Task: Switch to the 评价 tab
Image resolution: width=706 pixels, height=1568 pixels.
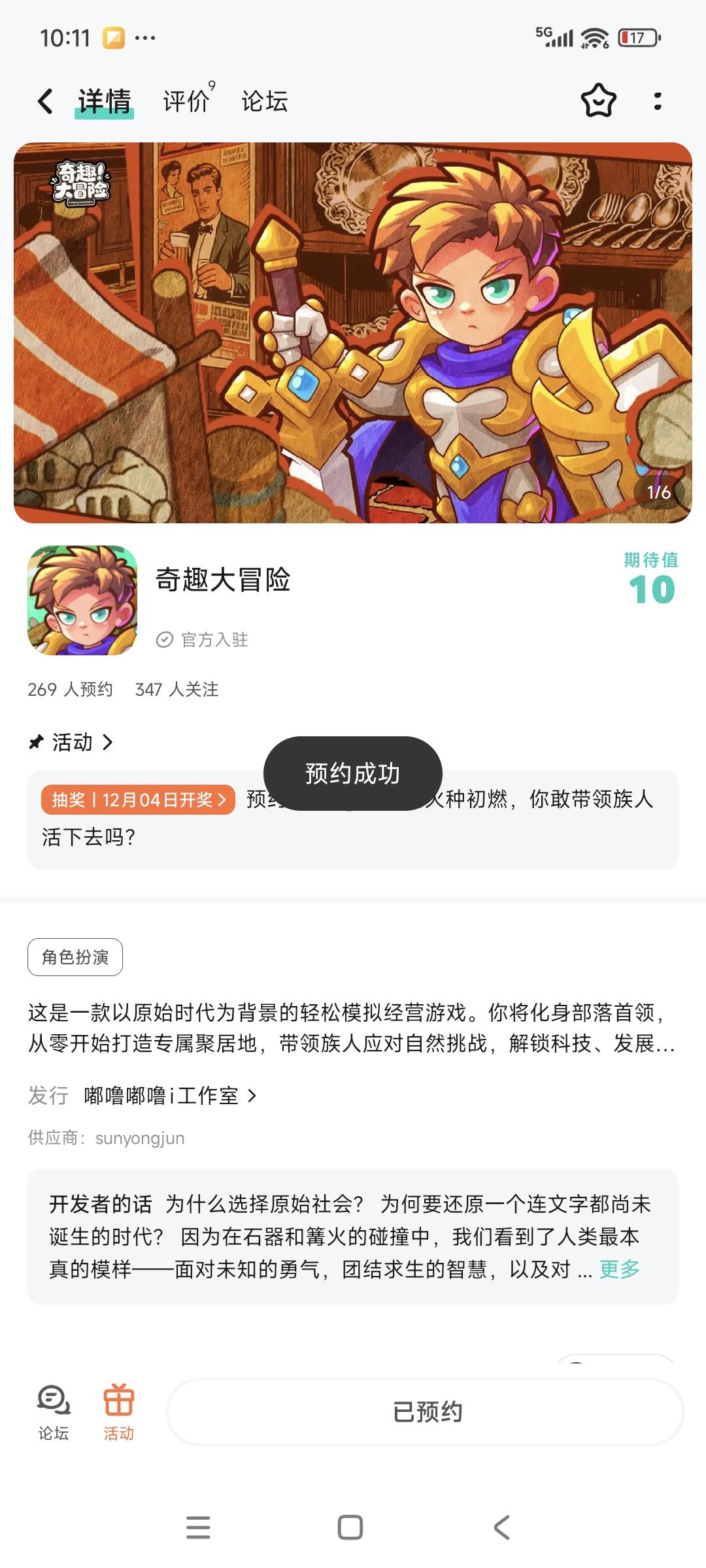Action: [185, 101]
